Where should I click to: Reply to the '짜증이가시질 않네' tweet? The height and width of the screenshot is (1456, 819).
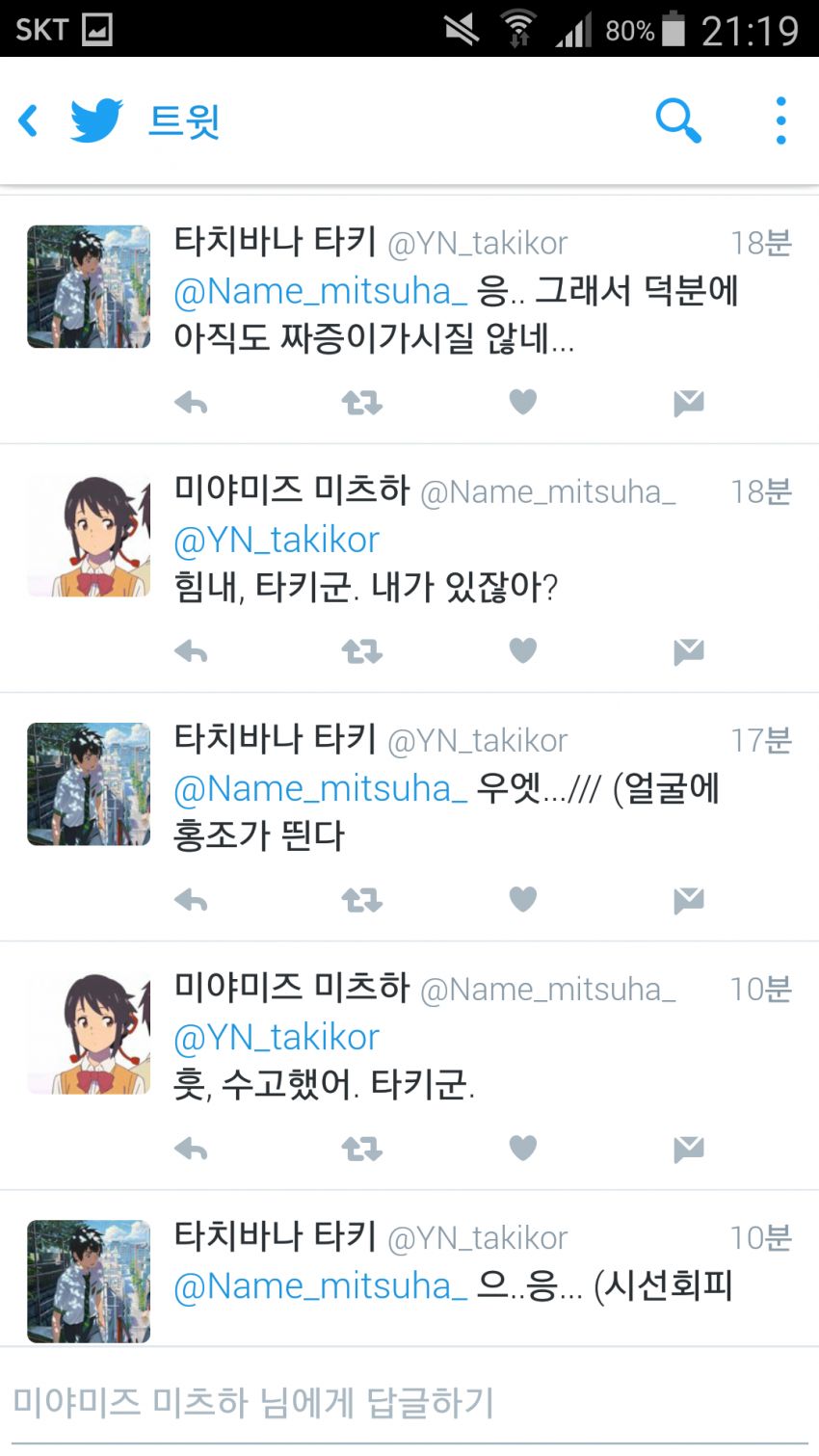tap(191, 403)
